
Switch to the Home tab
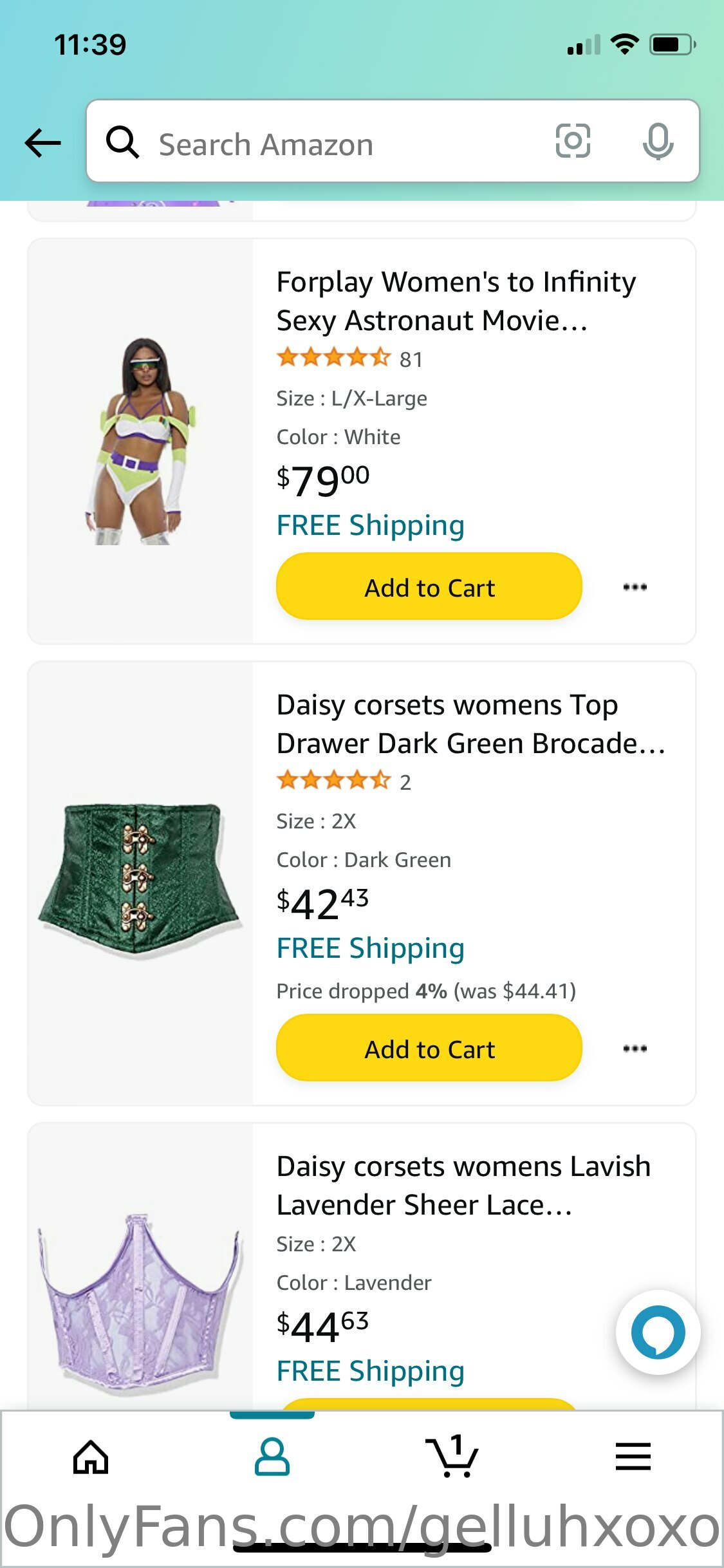point(91,1456)
